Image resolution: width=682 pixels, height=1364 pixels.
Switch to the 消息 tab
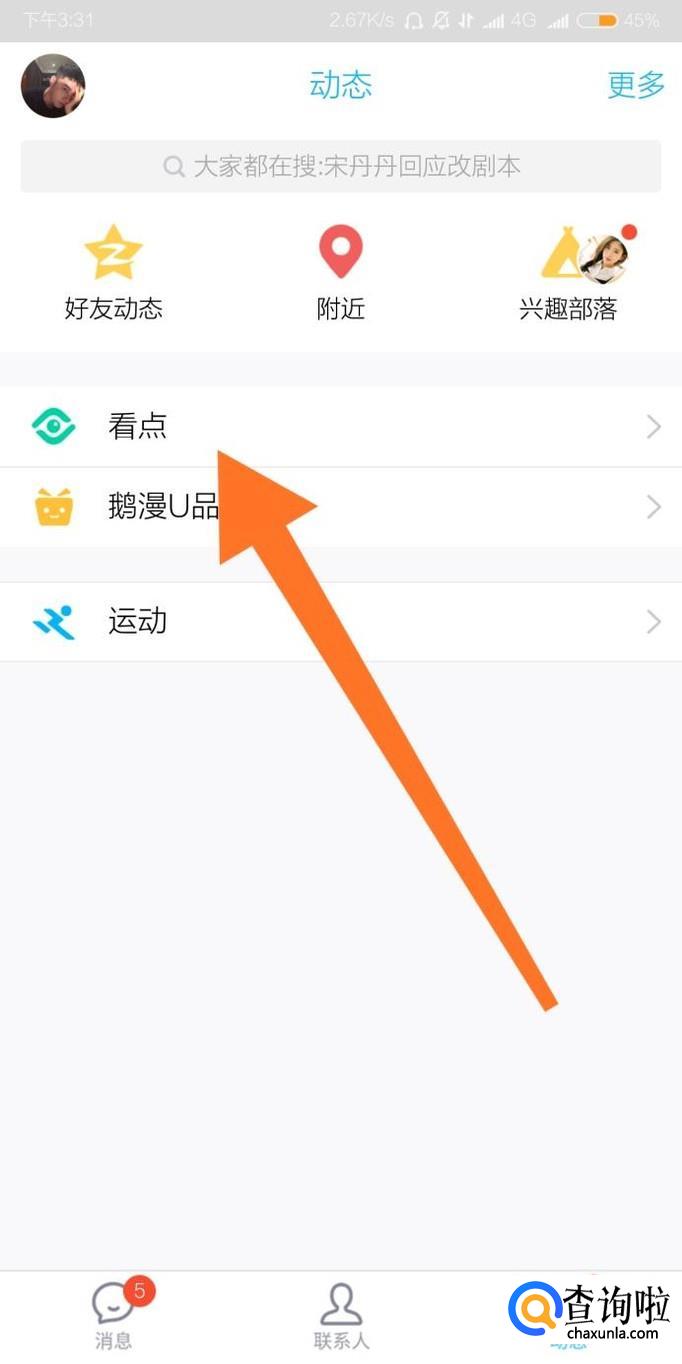(114, 1314)
